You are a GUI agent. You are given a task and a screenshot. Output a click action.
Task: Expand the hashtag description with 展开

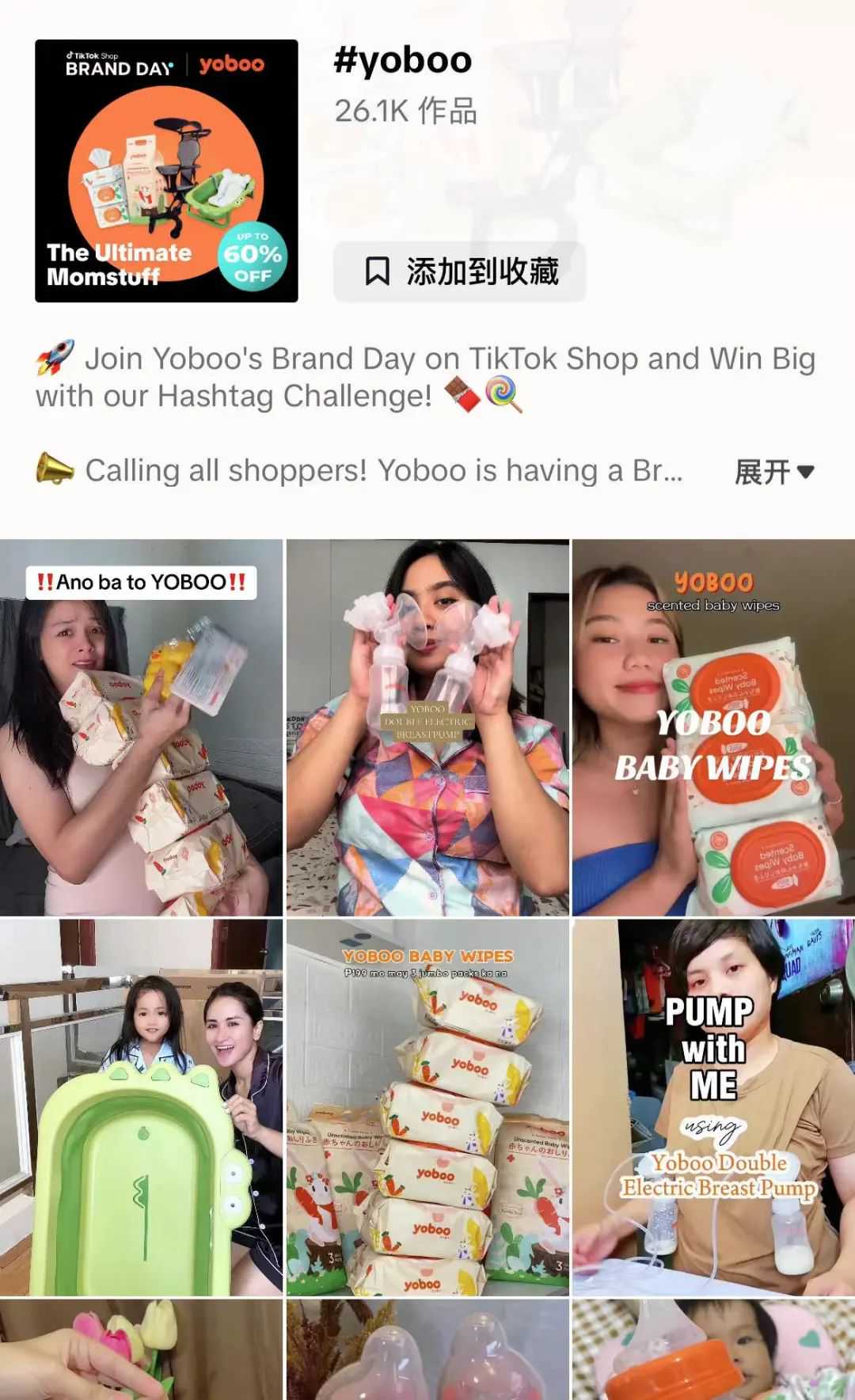click(x=773, y=472)
